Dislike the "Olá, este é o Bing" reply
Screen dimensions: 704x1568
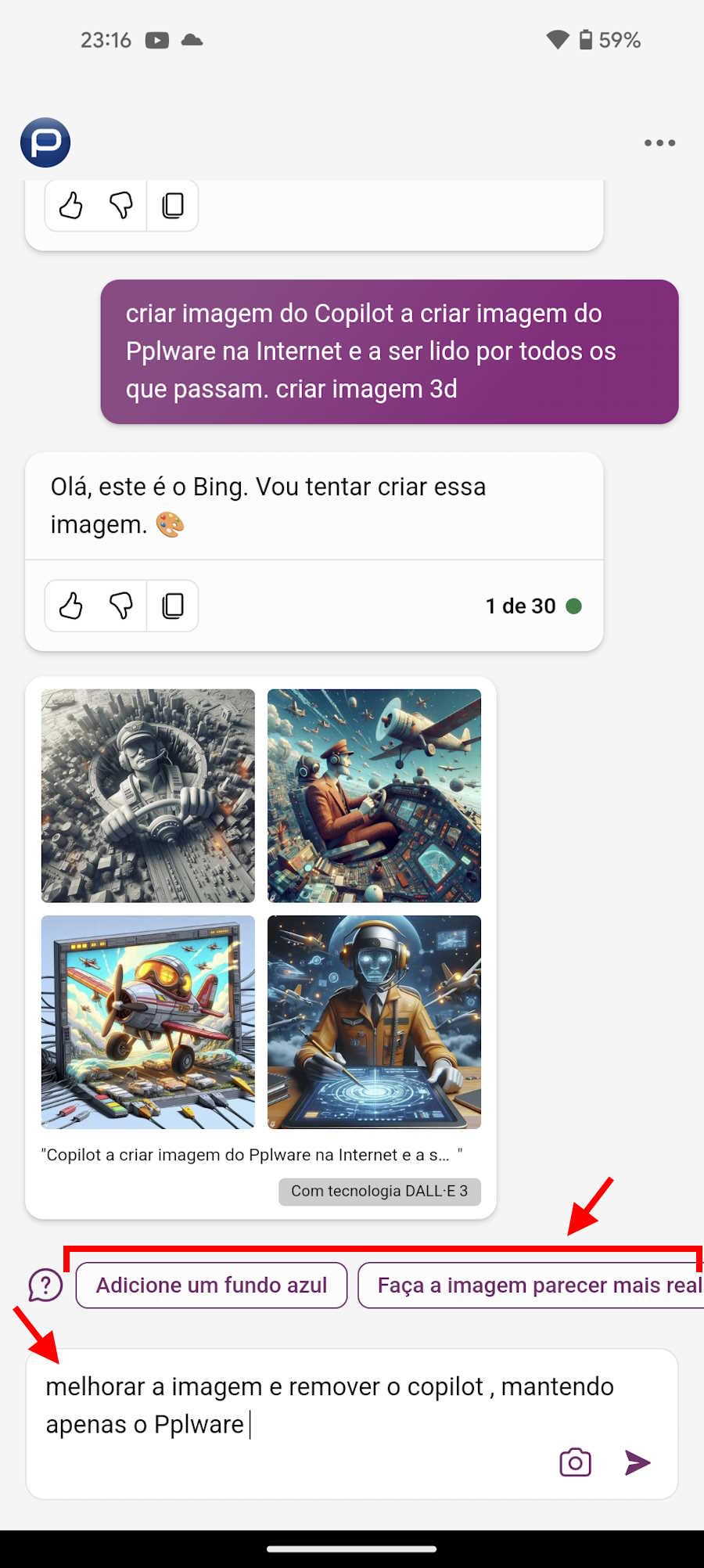click(121, 606)
